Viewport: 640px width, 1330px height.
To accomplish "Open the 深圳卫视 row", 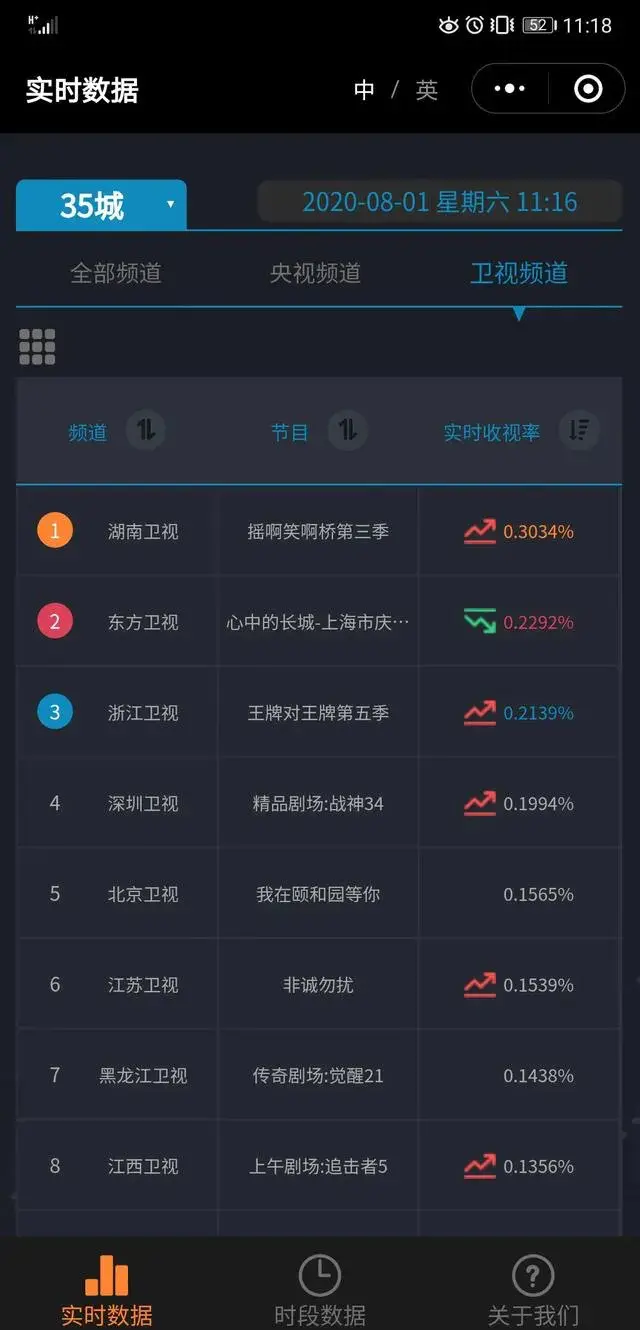I will coord(319,803).
